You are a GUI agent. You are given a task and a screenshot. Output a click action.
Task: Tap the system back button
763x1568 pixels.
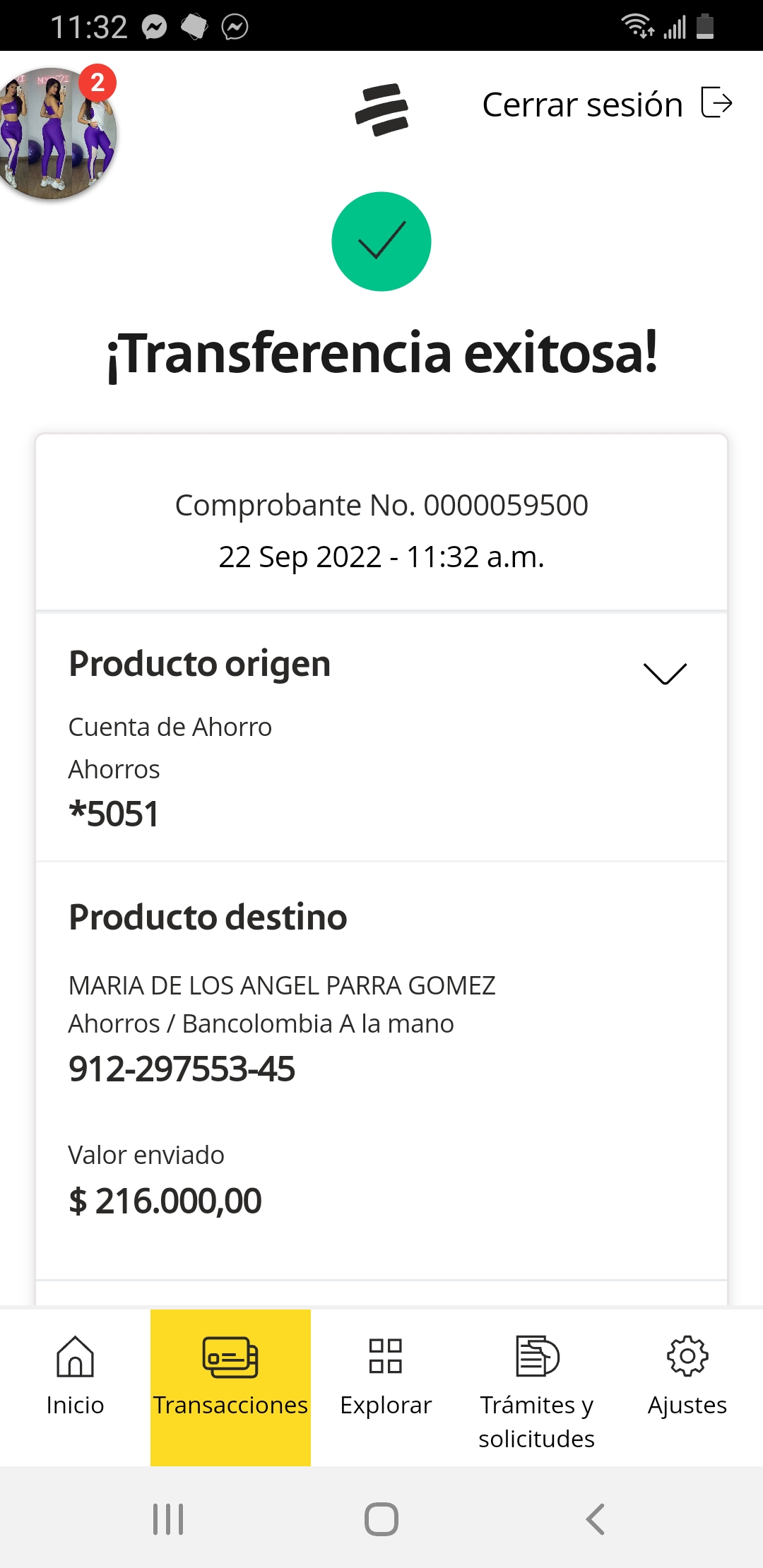tap(595, 1519)
